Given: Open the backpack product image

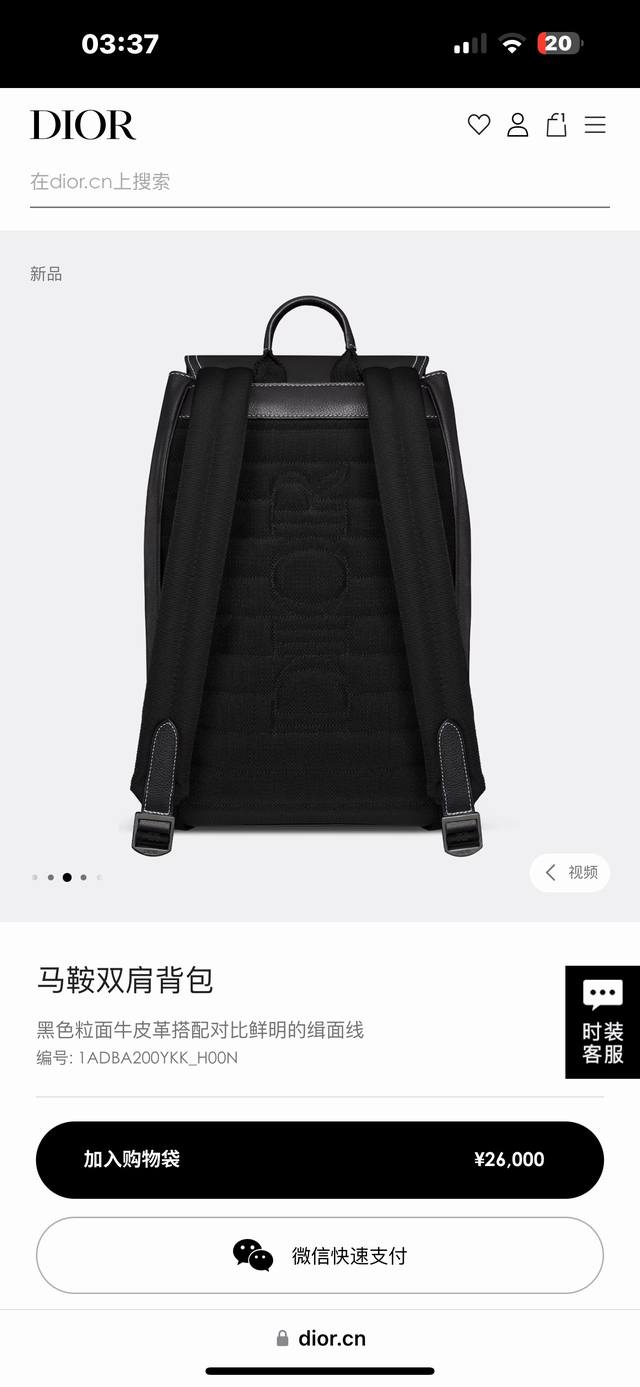Looking at the screenshot, I should [x=318, y=575].
